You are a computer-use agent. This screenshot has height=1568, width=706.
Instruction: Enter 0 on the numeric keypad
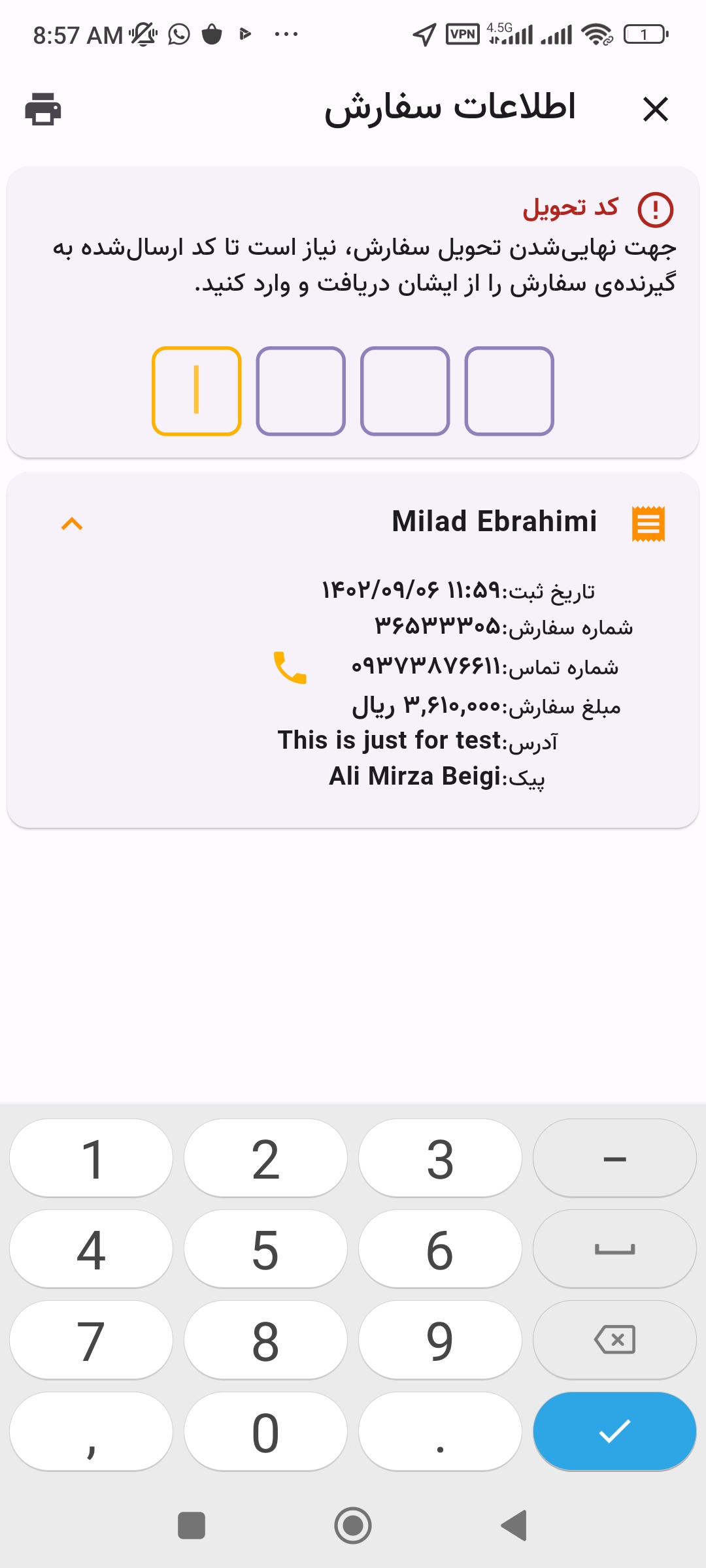[265, 1431]
